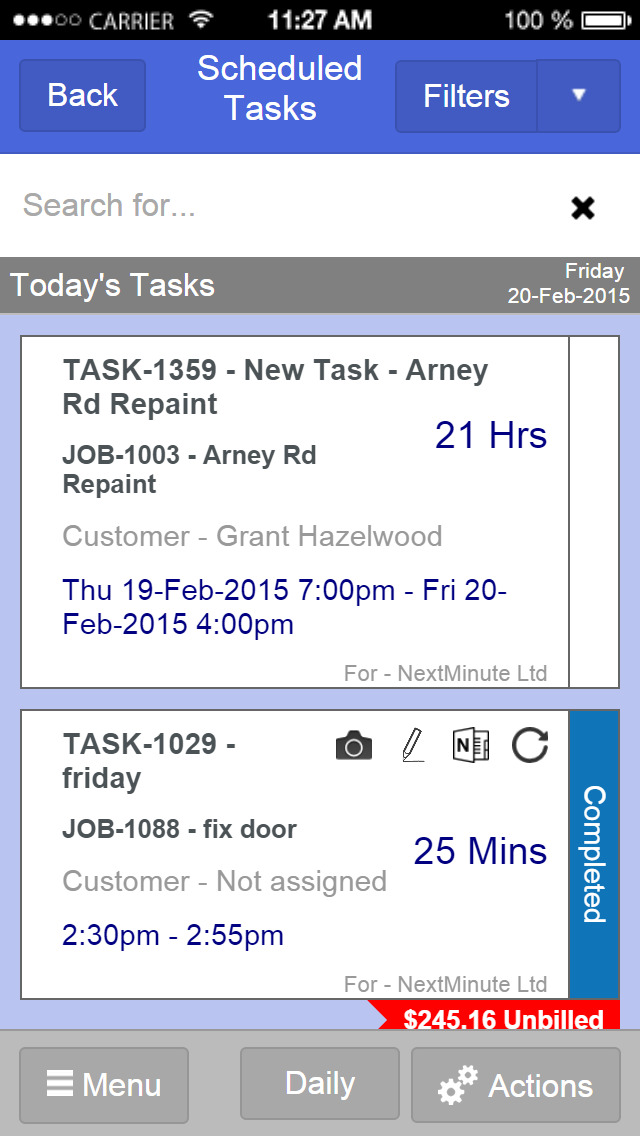The width and height of the screenshot is (640, 1136).
Task: Open TASK-1359 Arney Rd Repaint card
Action: click(295, 511)
